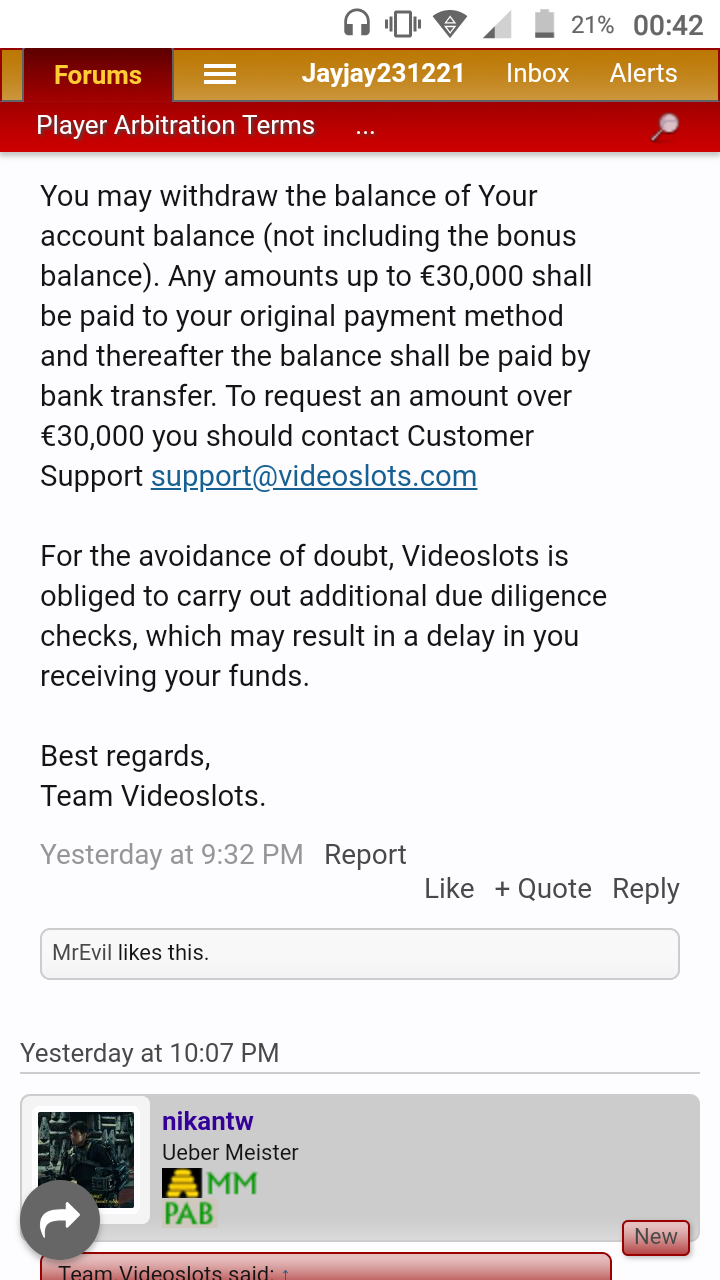The image size is (720, 1280).
Task: Reply to the Team Videoslots post
Action: click(x=646, y=889)
